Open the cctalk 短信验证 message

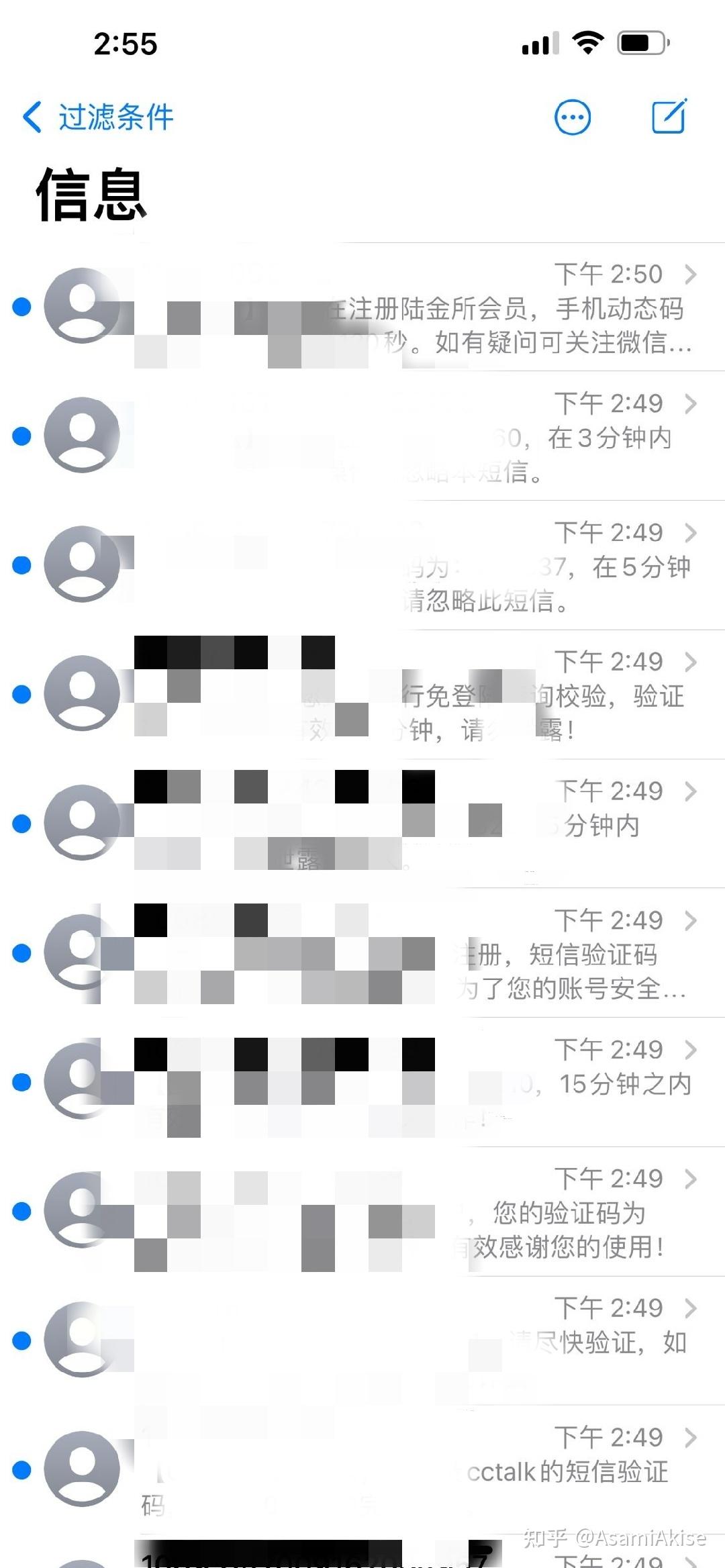[362, 1470]
